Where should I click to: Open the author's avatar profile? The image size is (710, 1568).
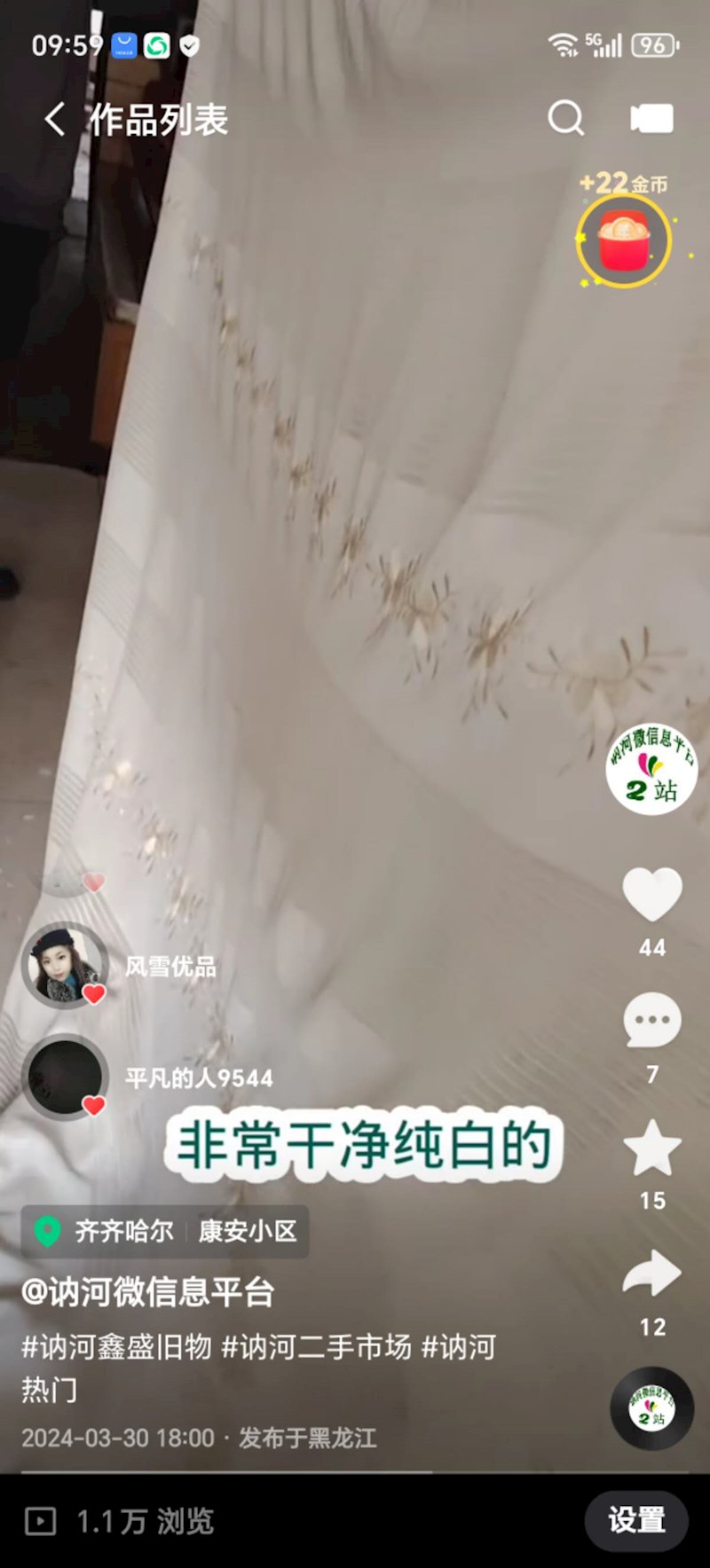click(651, 769)
